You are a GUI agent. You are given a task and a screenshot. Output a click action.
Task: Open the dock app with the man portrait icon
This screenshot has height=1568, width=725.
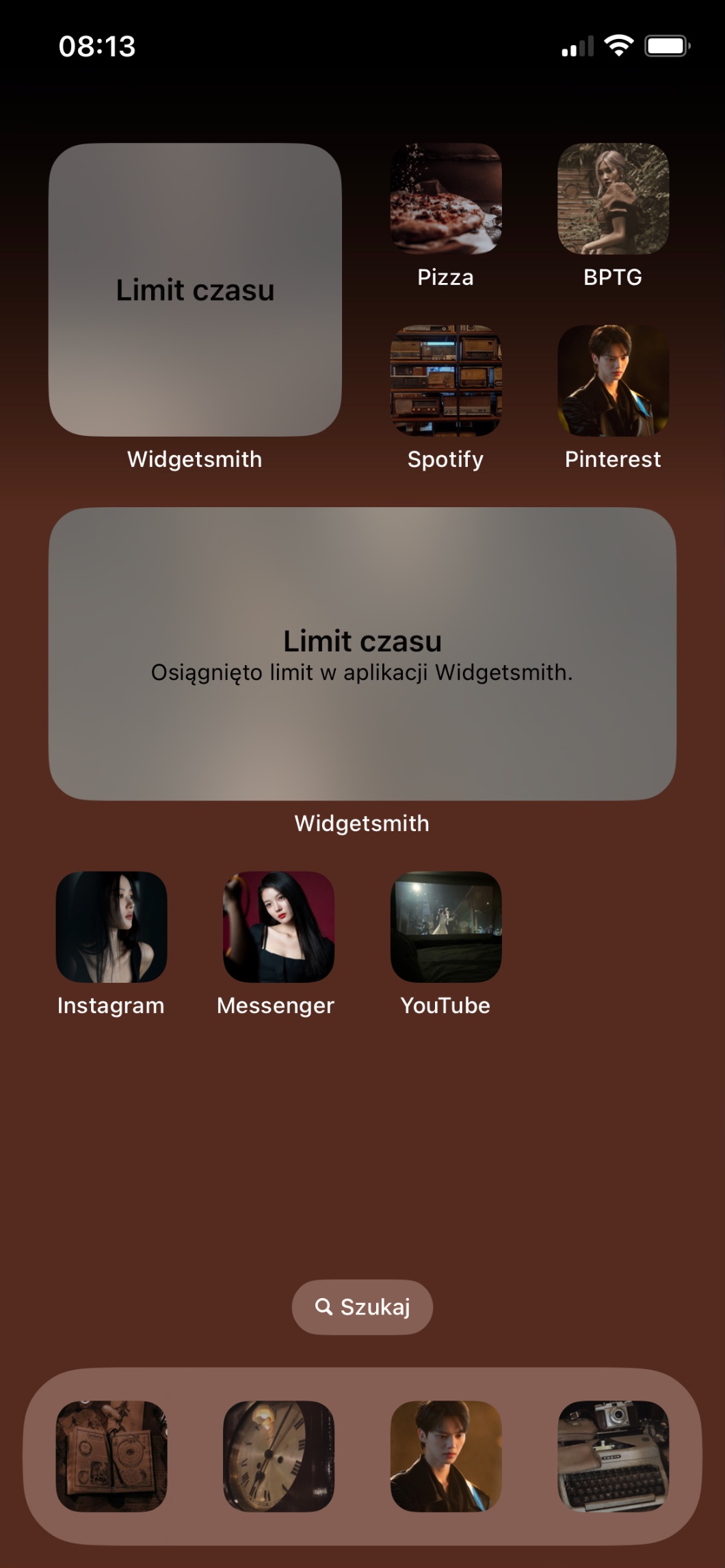coord(445,1456)
